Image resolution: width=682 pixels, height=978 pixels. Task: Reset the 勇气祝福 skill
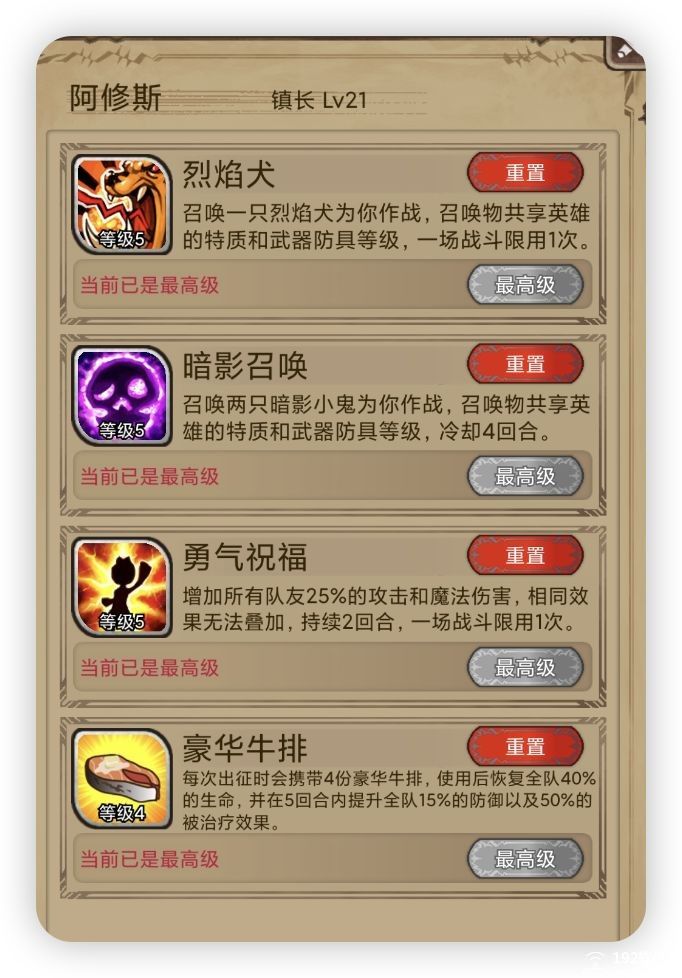pyautogui.click(x=525, y=555)
